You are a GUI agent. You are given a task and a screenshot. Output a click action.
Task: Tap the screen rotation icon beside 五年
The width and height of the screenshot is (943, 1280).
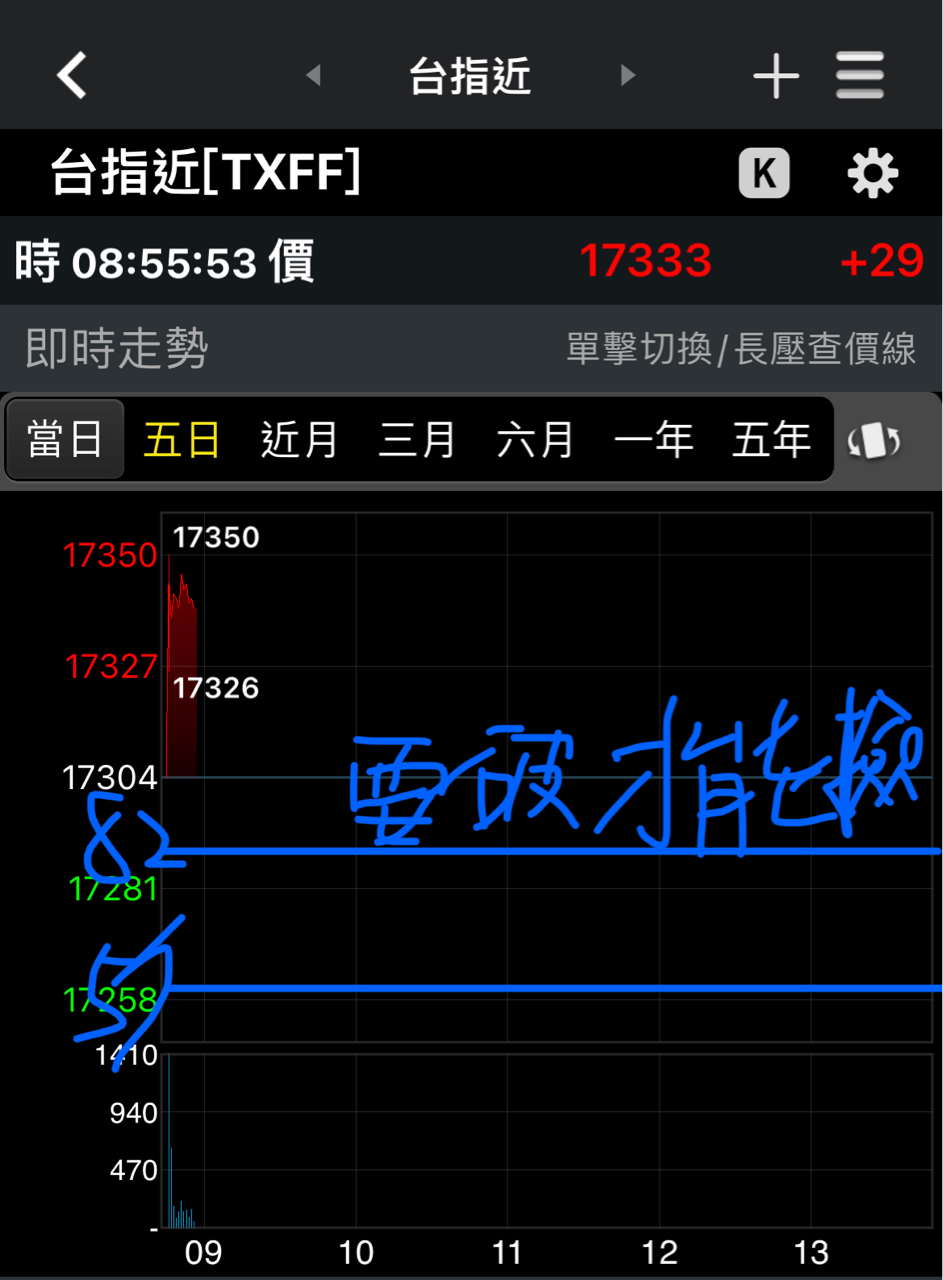click(871, 438)
